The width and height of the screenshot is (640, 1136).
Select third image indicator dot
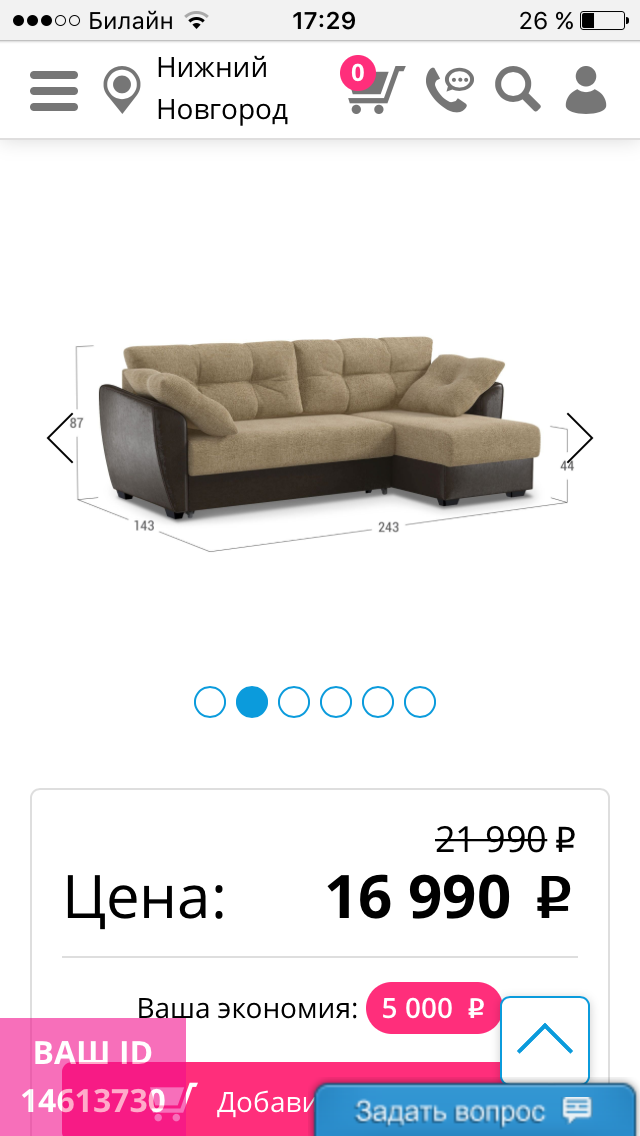(294, 702)
